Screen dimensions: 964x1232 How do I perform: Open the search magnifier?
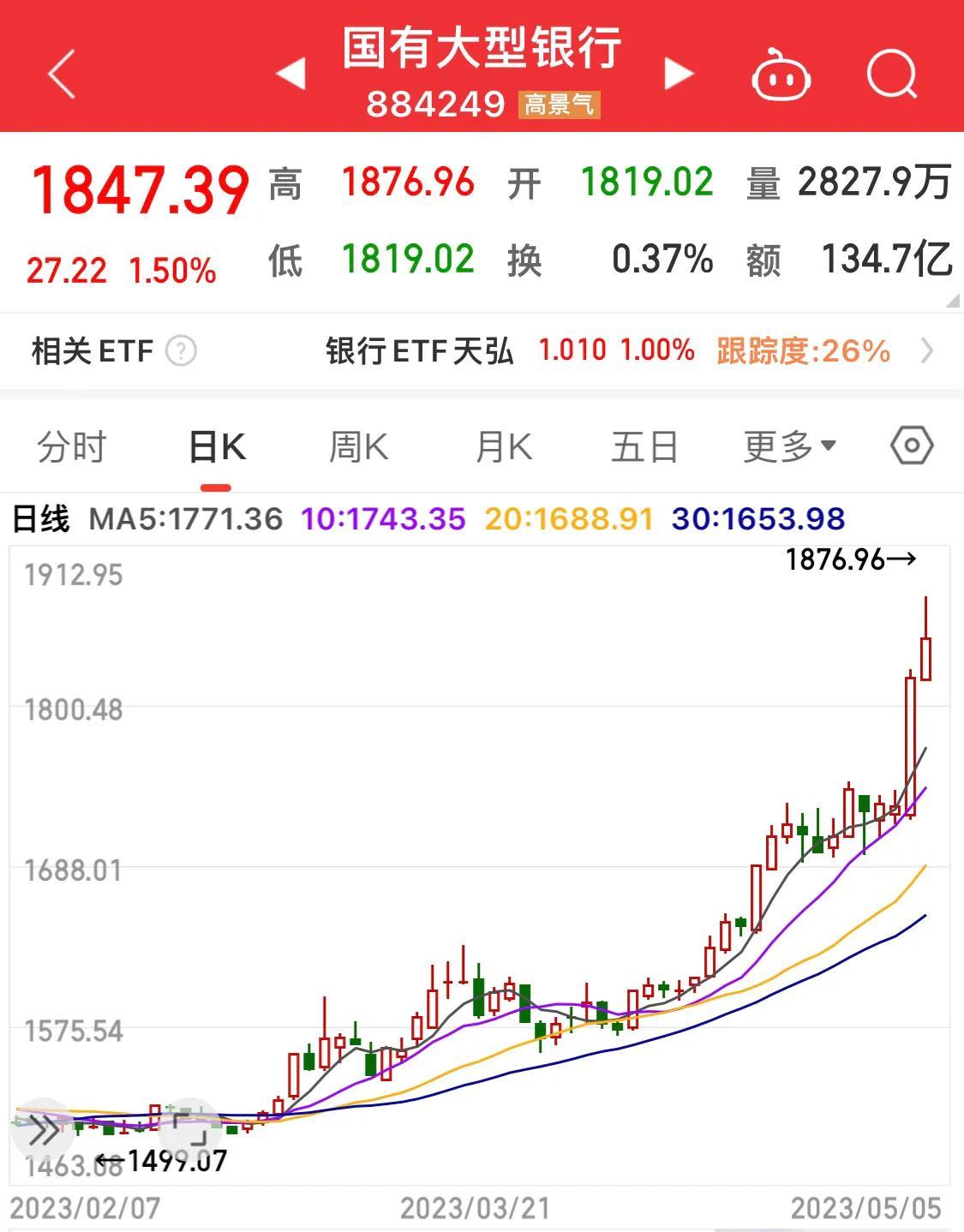coord(892,75)
